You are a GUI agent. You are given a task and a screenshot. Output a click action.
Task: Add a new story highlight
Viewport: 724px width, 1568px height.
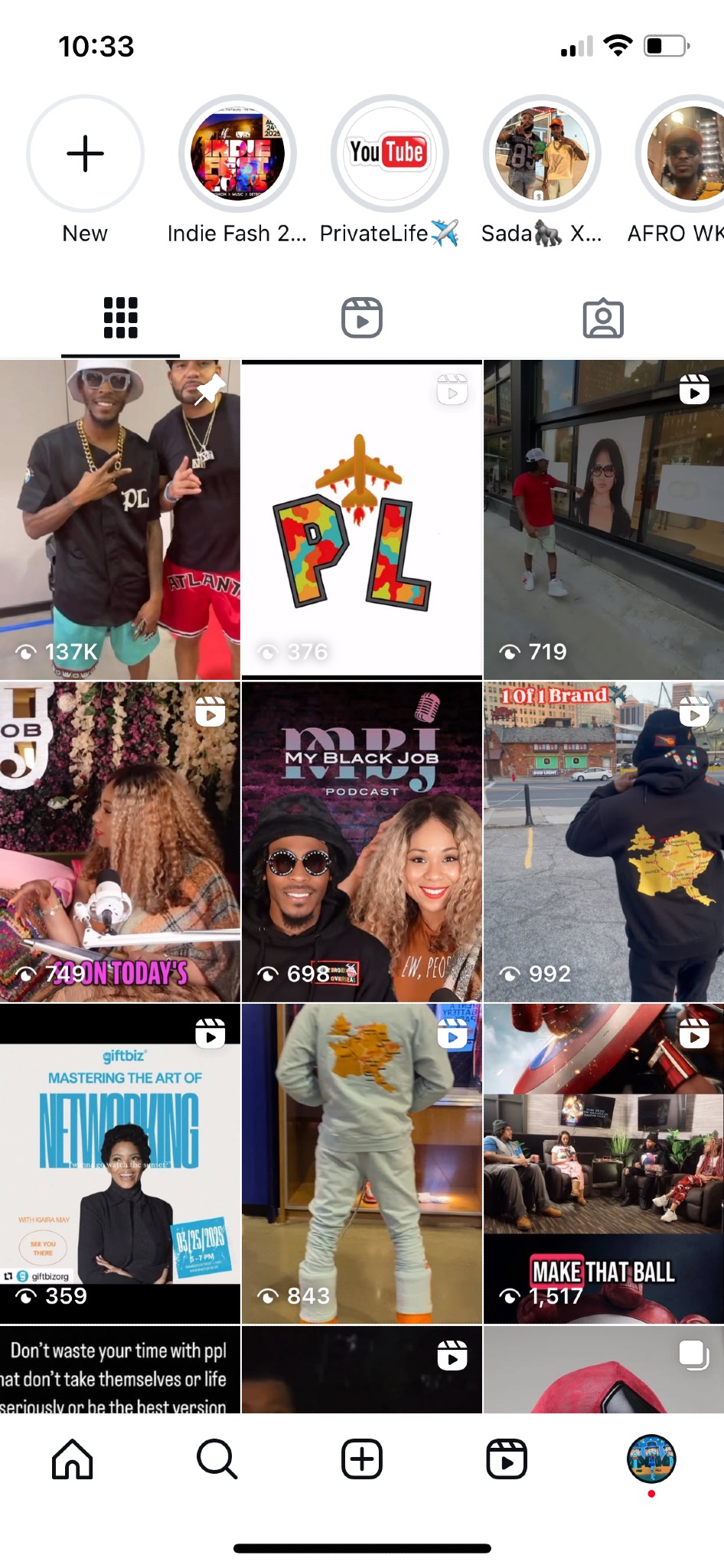[x=85, y=154]
